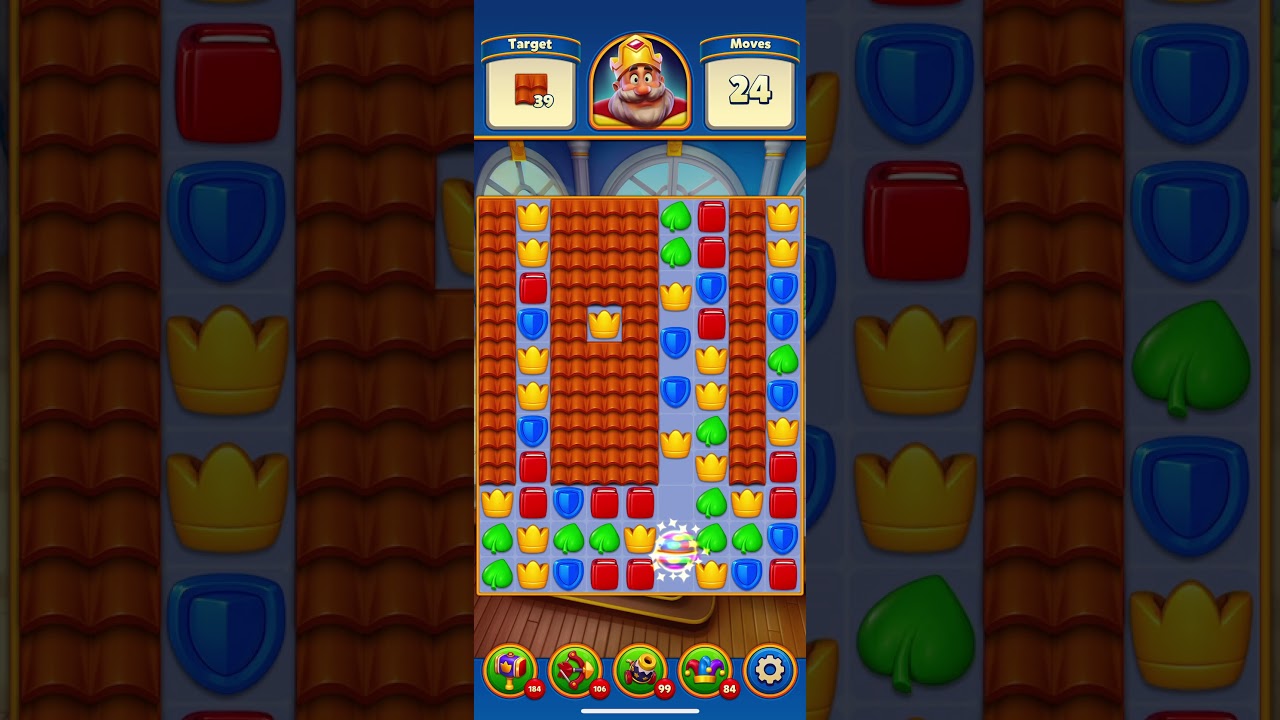Select the cannon booster with 99
This screenshot has width=1280, height=720.
point(641,670)
